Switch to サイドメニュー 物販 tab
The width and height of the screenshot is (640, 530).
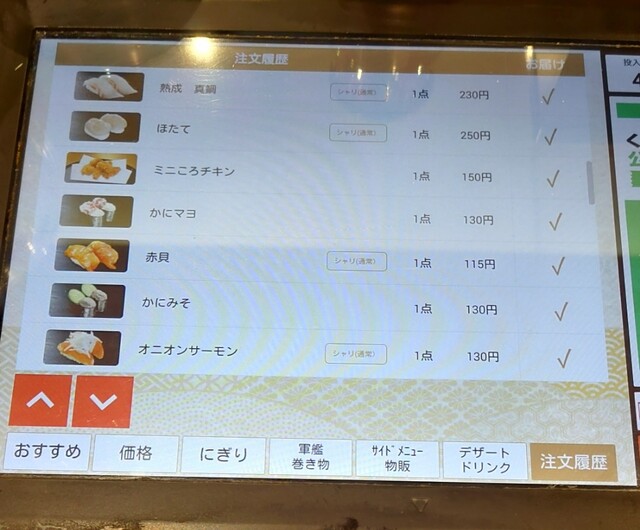pyautogui.click(x=397, y=459)
